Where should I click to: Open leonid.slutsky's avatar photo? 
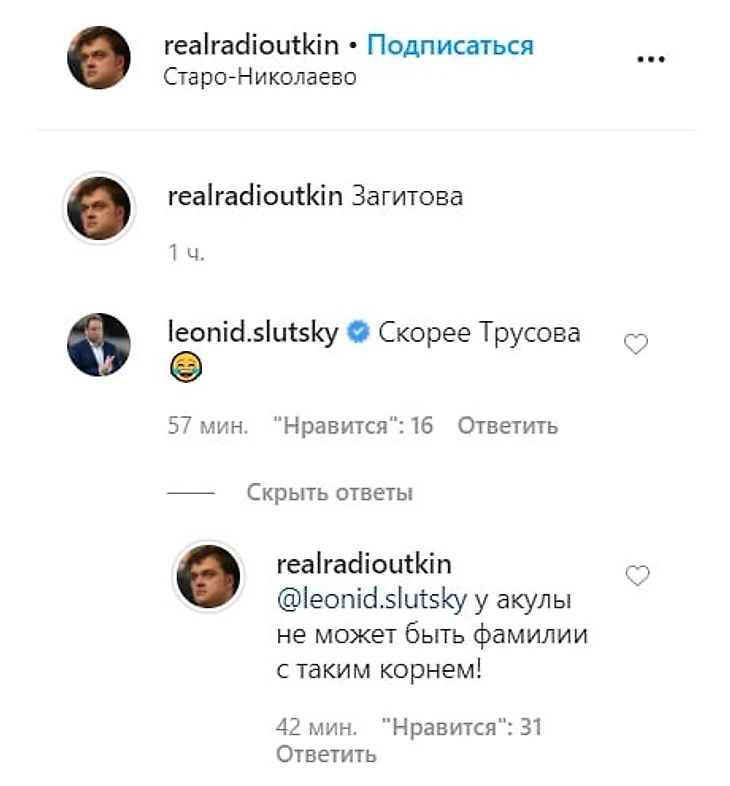tap(98, 345)
